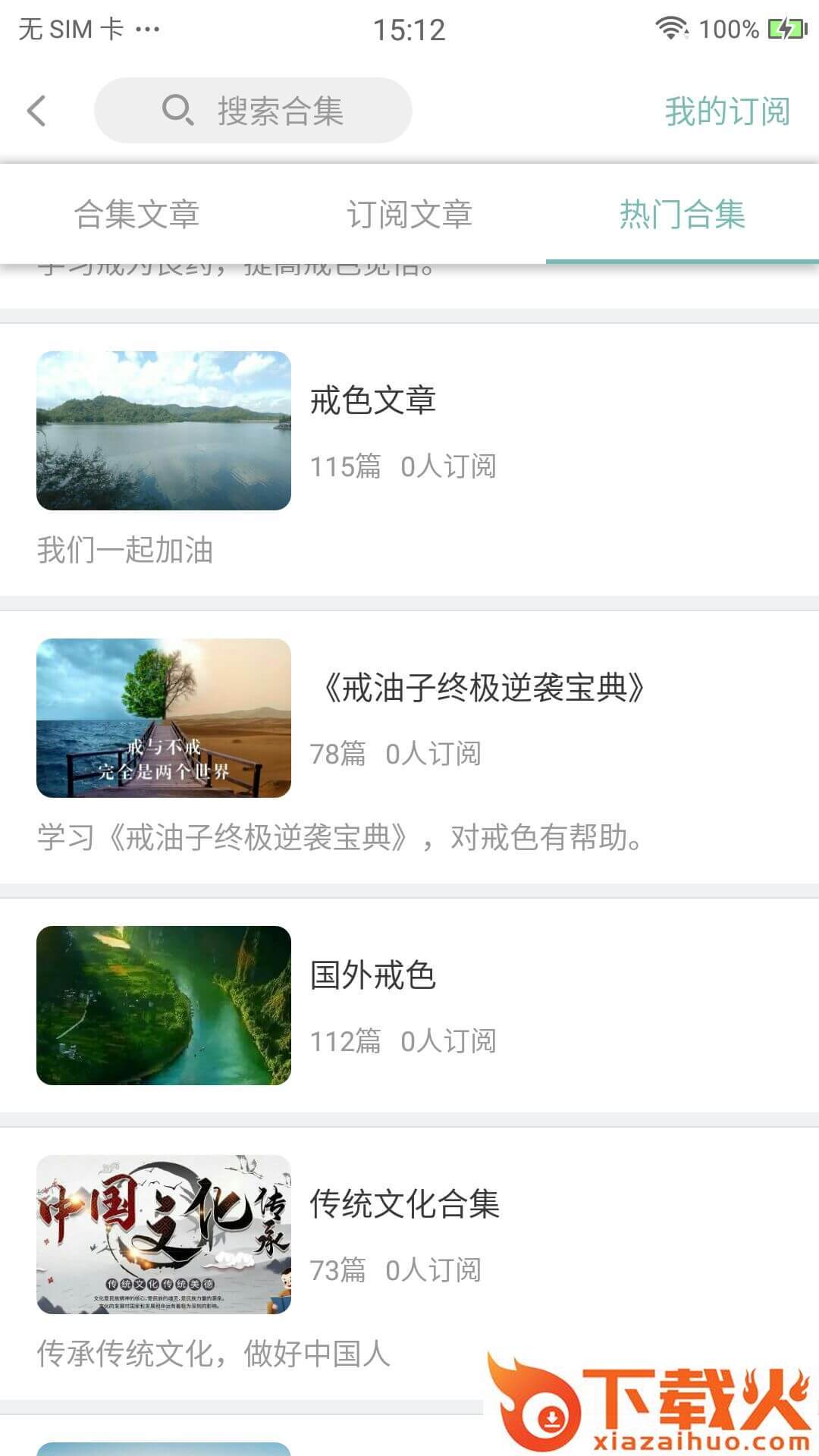
Task: Open 我的订阅 page
Action: pyautogui.click(x=726, y=111)
